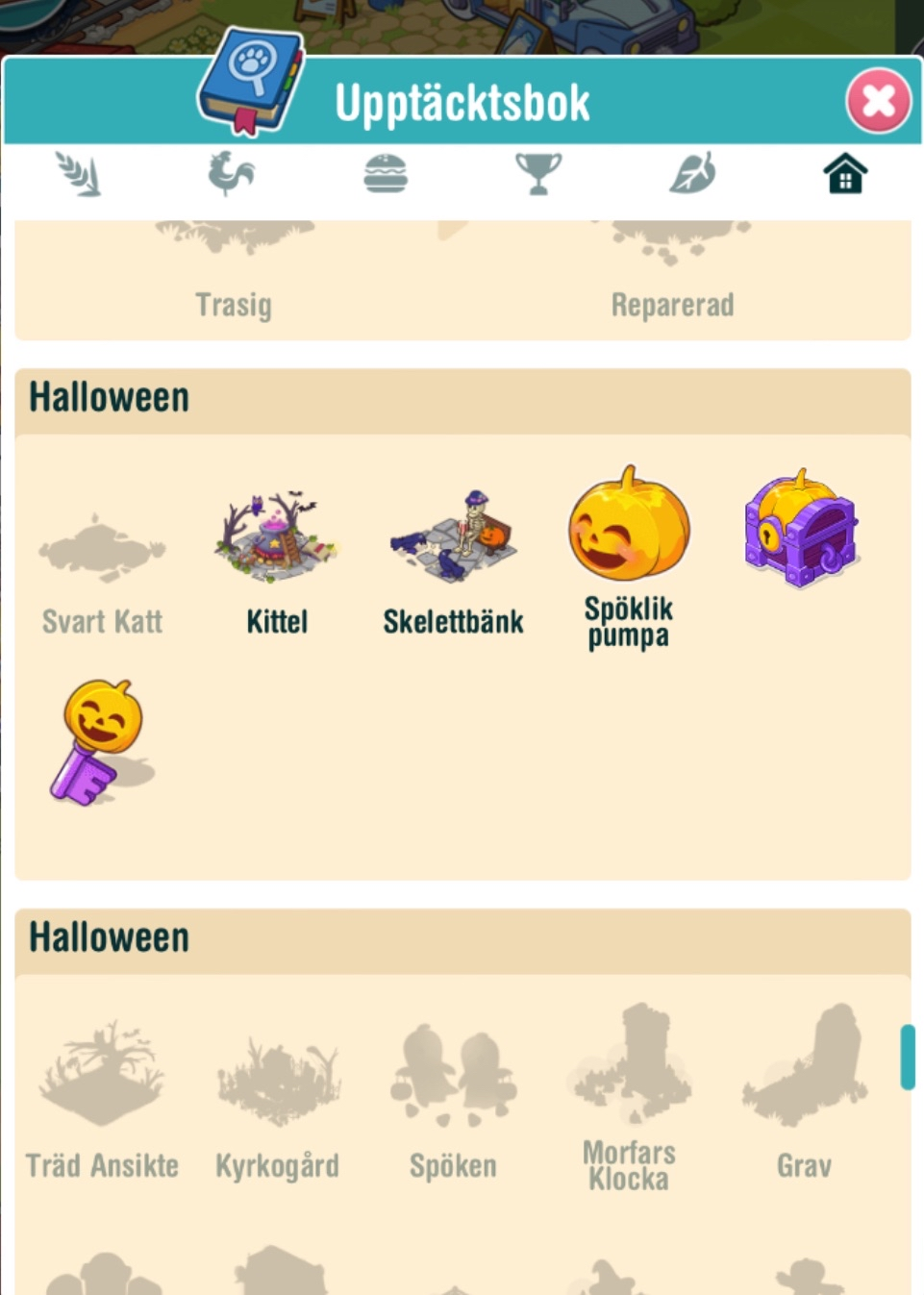The width and height of the screenshot is (924, 1295).
Task: Switch to the trophy tab
Action: [538, 174]
